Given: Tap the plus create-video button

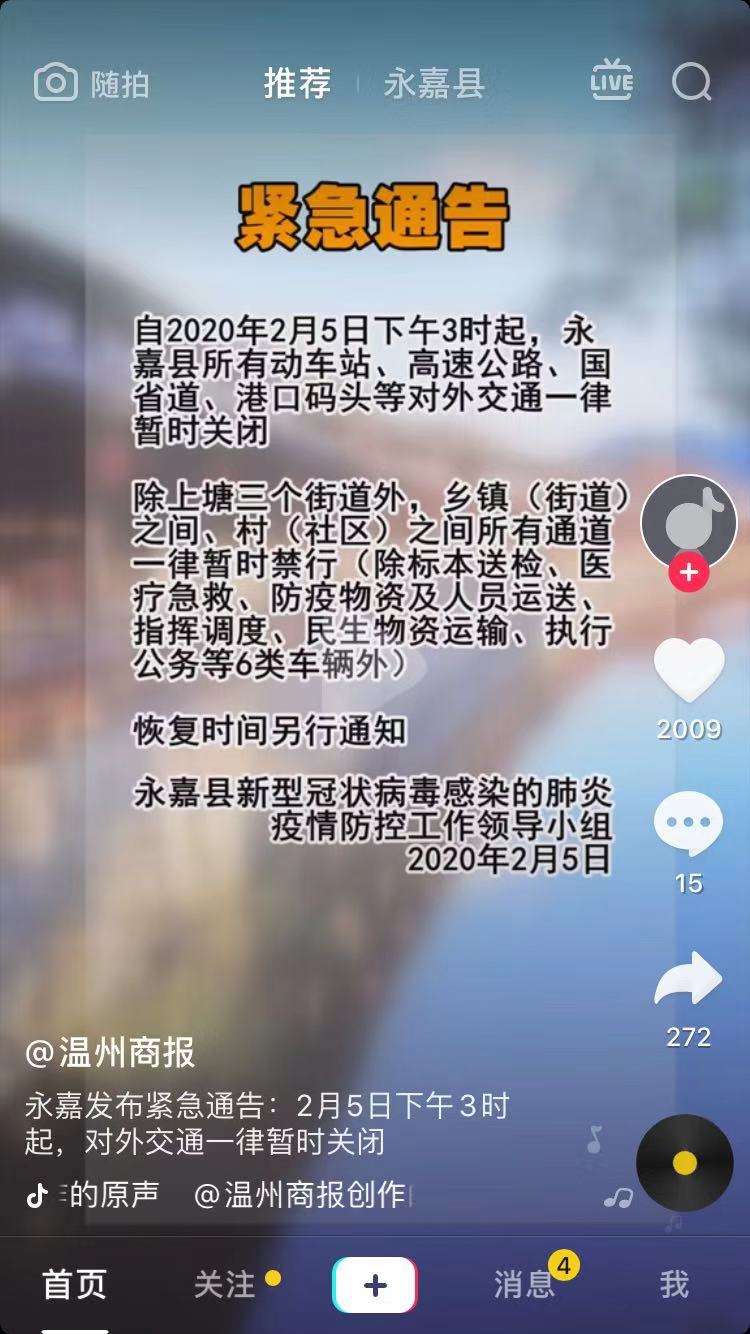Looking at the screenshot, I should pos(375,1285).
